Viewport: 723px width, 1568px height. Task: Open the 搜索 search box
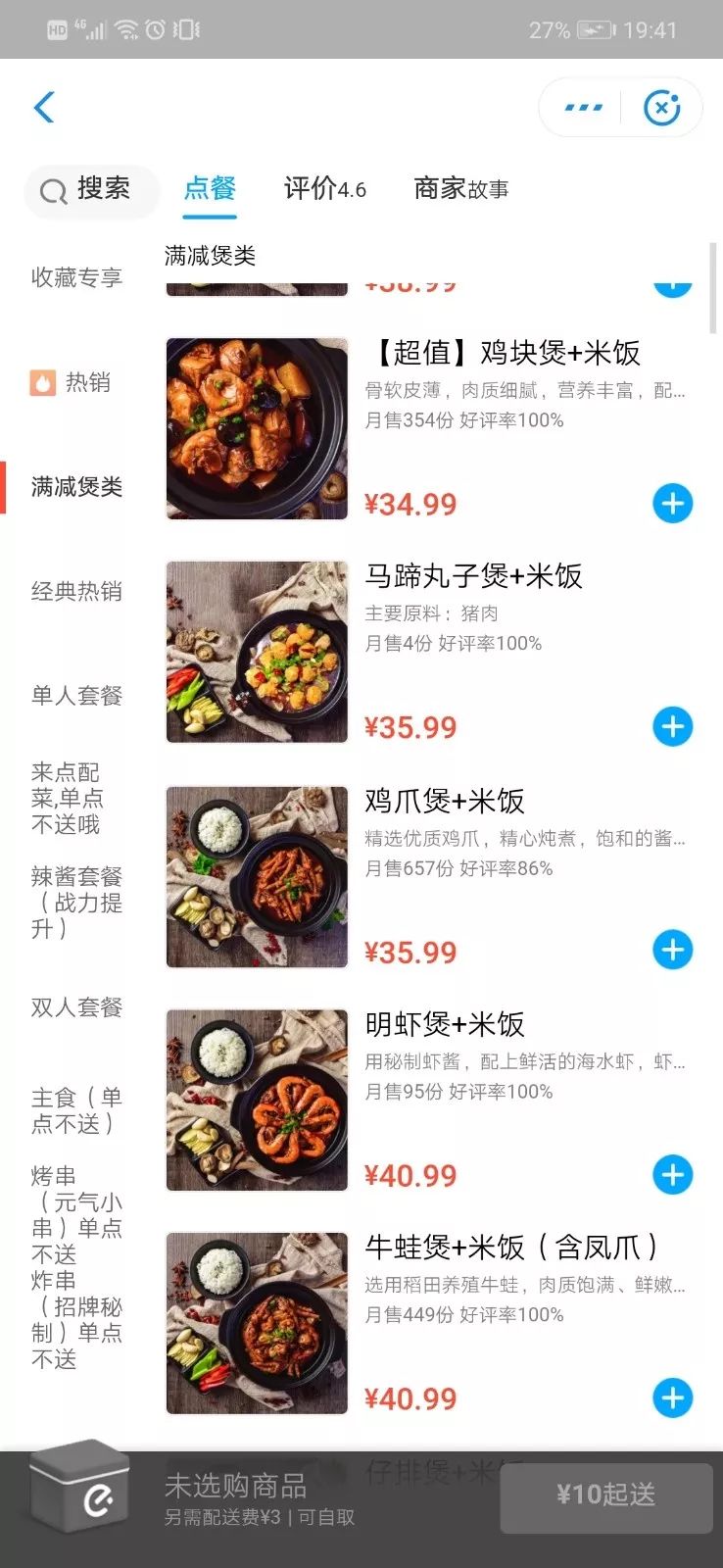point(91,189)
